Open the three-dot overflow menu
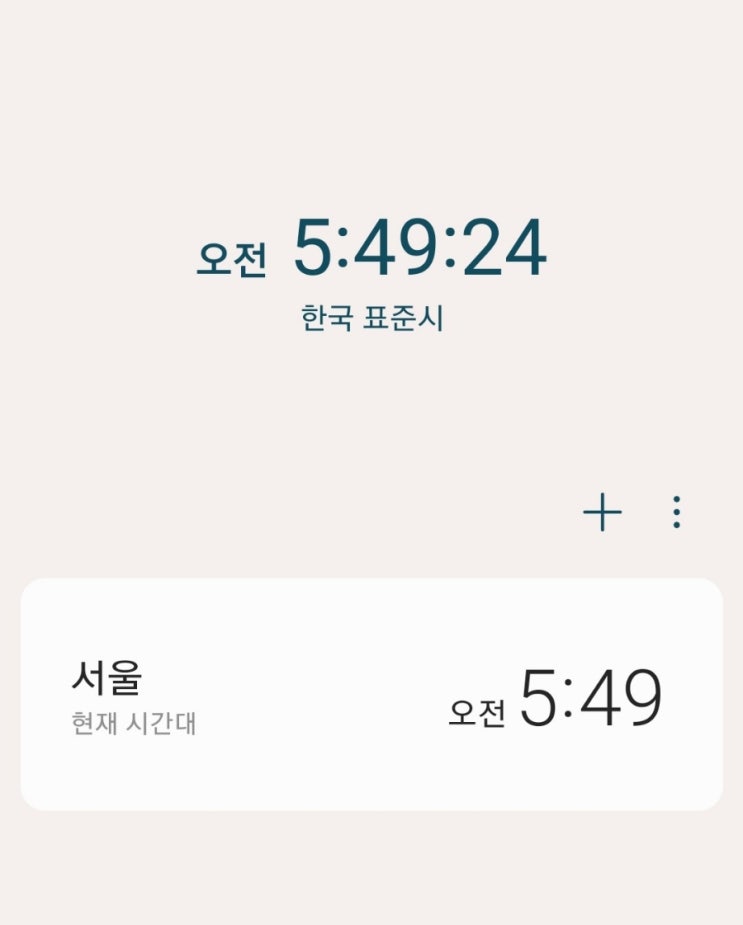 (x=677, y=513)
